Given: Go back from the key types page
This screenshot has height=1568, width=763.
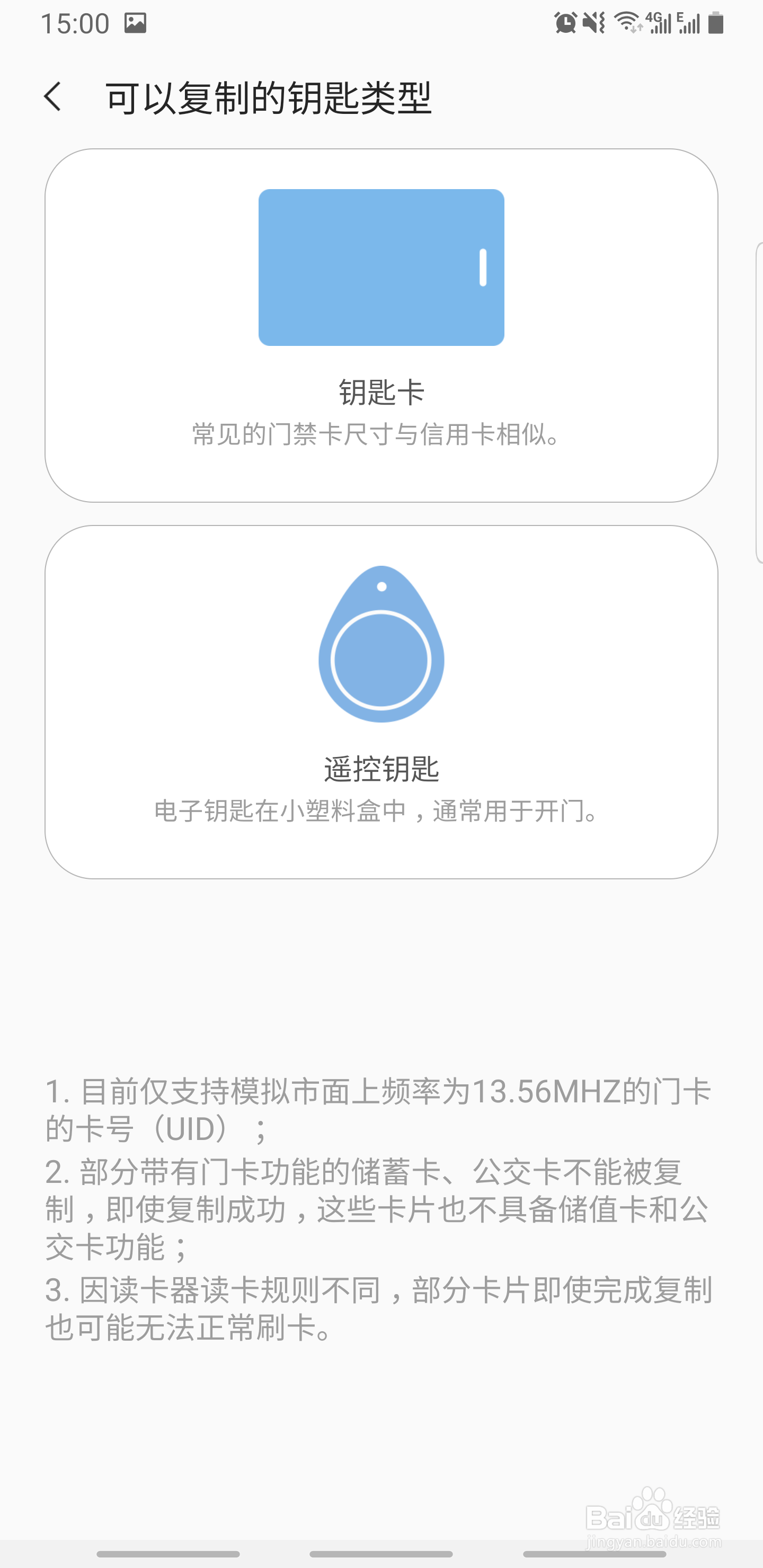Looking at the screenshot, I should coord(54,97).
